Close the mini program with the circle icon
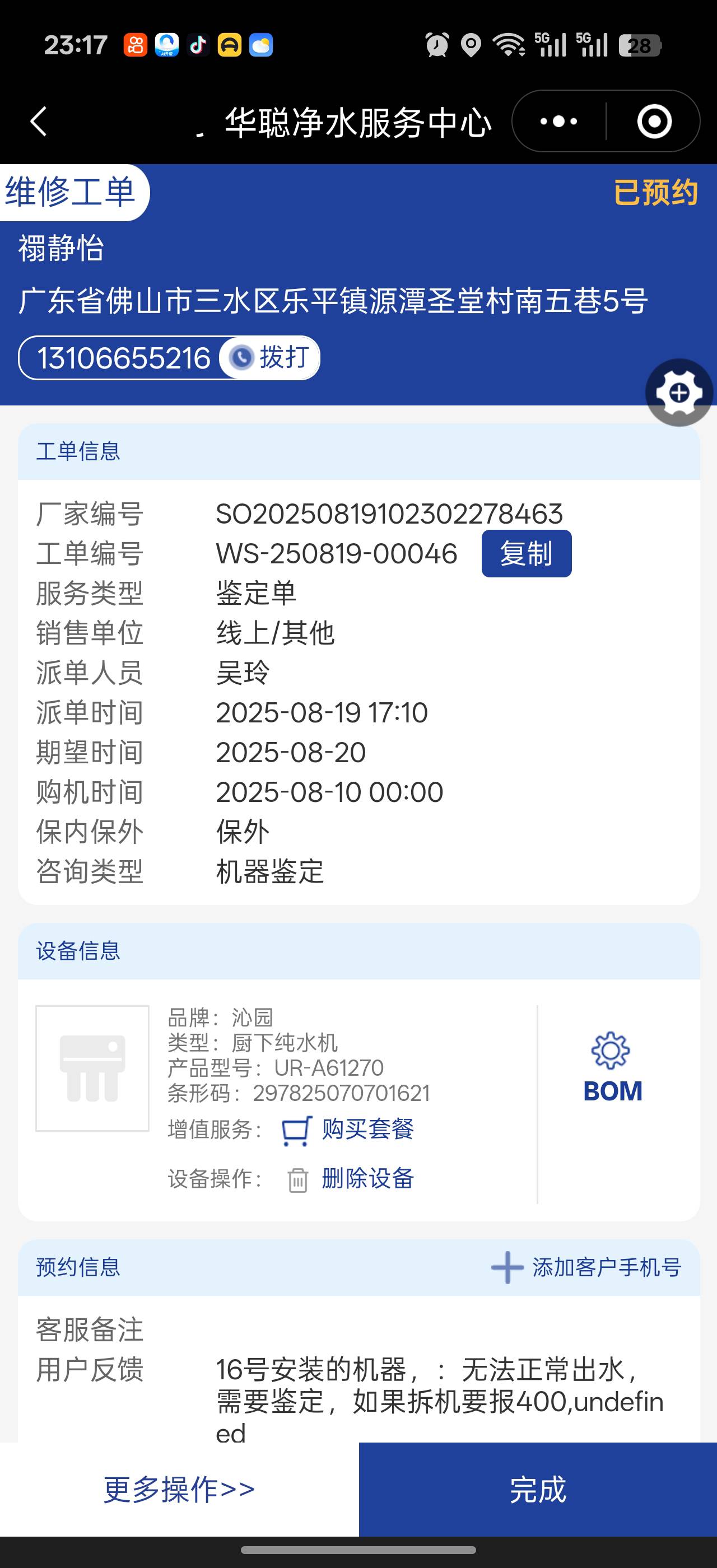717x1568 pixels. pyautogui.click(x=654, y=121)
